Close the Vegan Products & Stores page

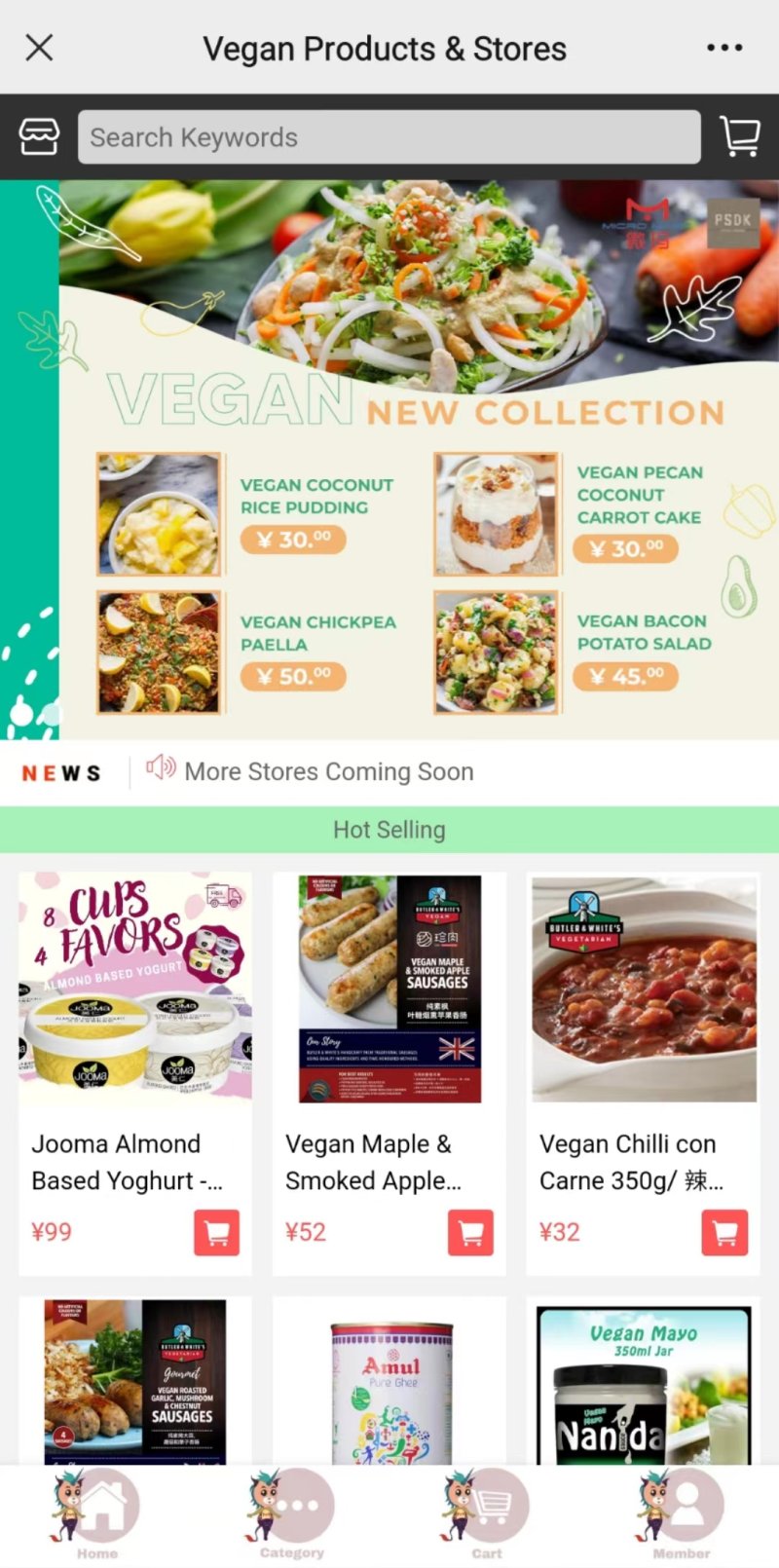tap(39, 48)
